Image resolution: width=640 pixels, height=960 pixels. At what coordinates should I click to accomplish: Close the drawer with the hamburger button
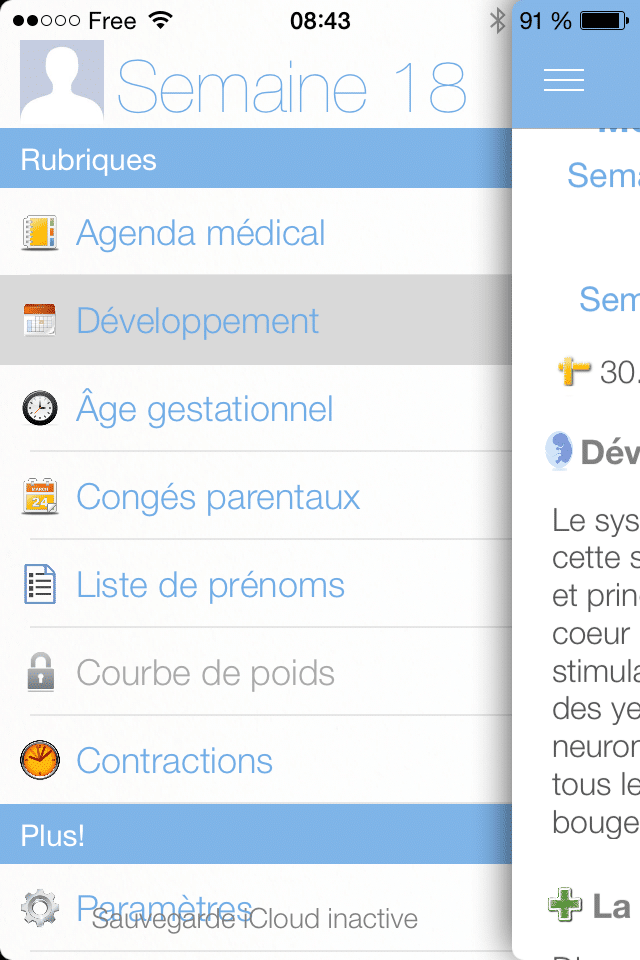click(564, 81)
